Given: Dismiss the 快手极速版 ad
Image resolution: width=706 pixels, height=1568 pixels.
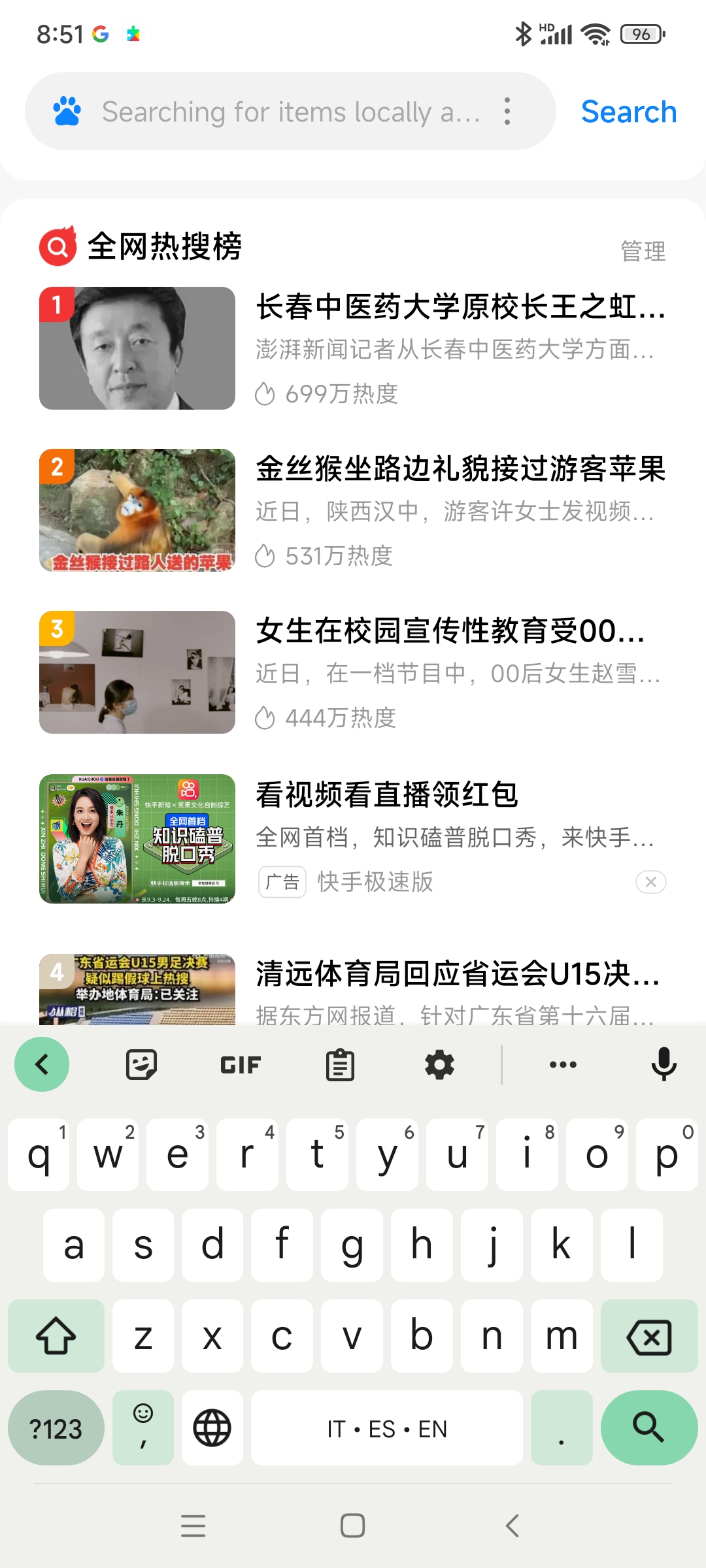Looking at the screenshot, I should 650,882.
